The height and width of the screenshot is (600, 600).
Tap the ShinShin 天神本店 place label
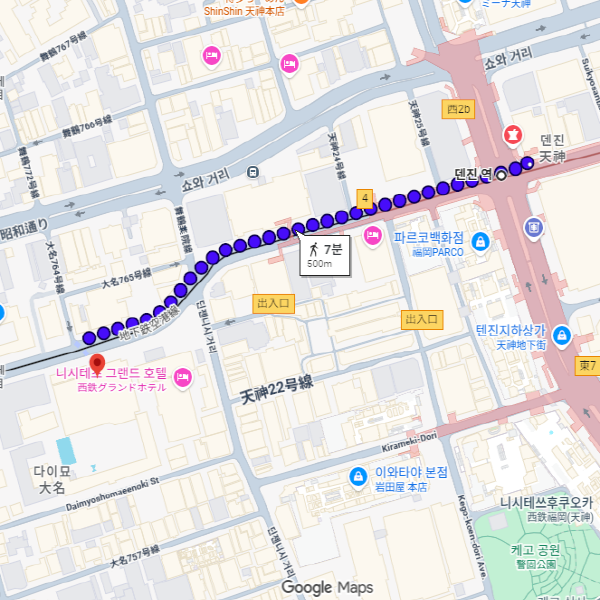point(244,10)
